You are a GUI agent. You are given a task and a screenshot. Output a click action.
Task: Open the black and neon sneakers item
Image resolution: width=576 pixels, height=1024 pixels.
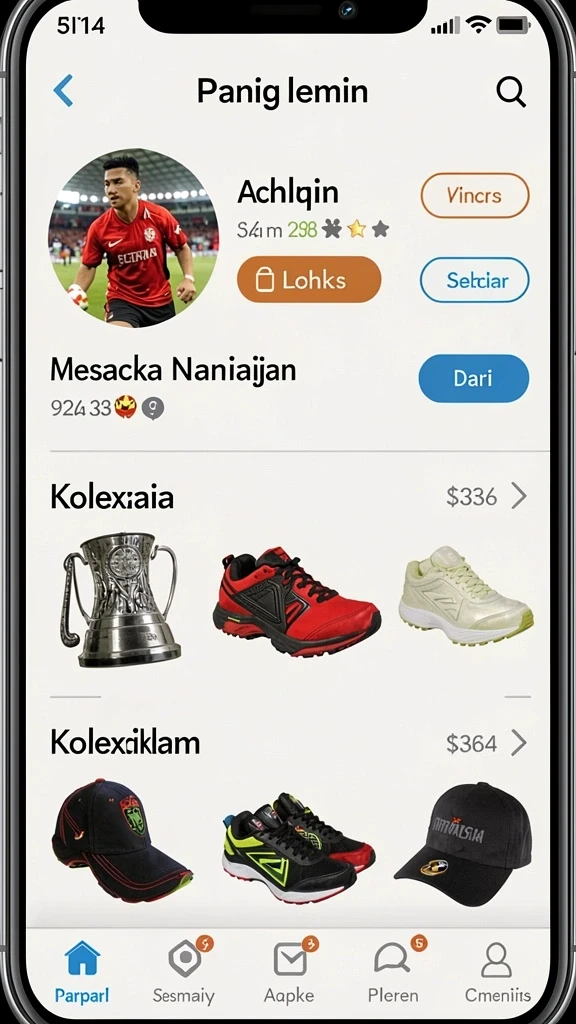298,848
